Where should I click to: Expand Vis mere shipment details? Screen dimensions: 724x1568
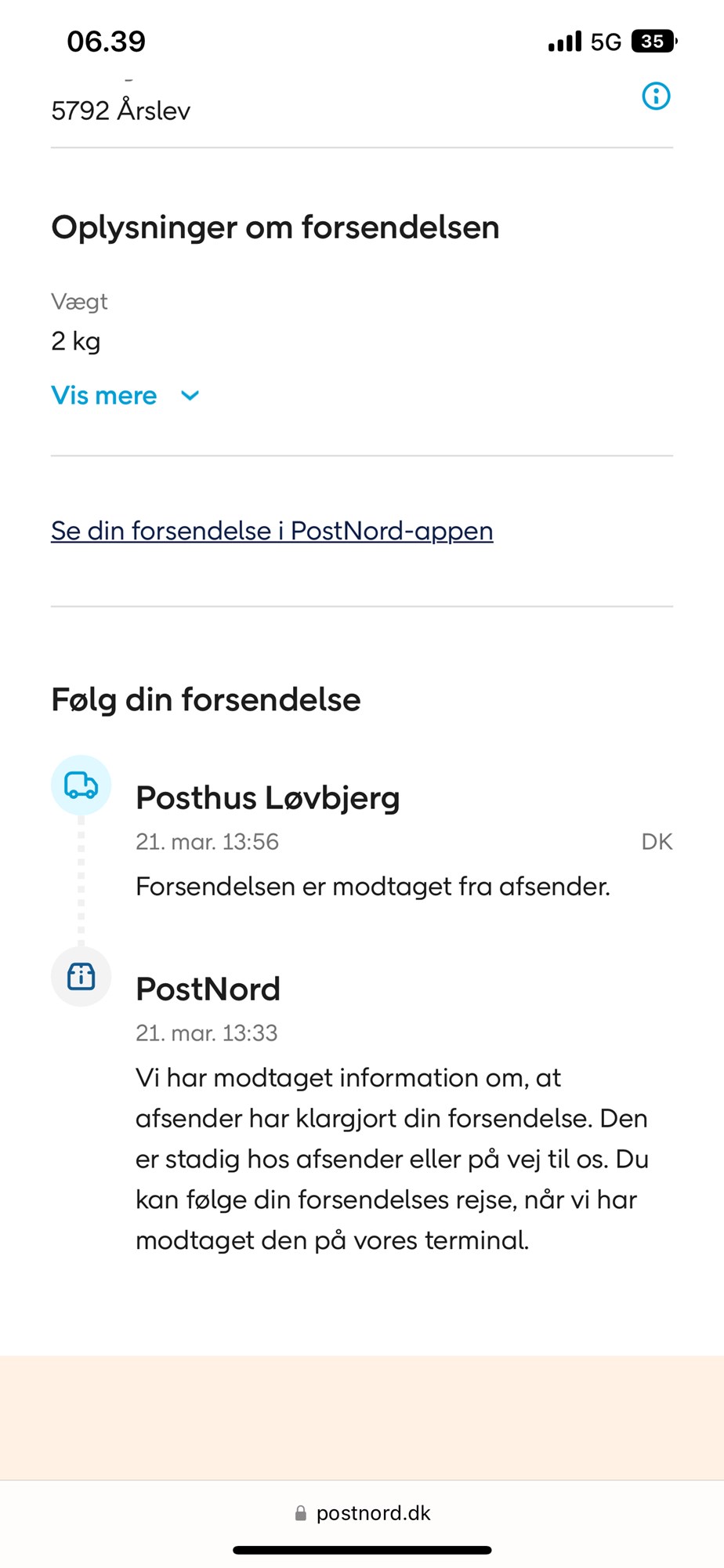click(x=125, y=396)
